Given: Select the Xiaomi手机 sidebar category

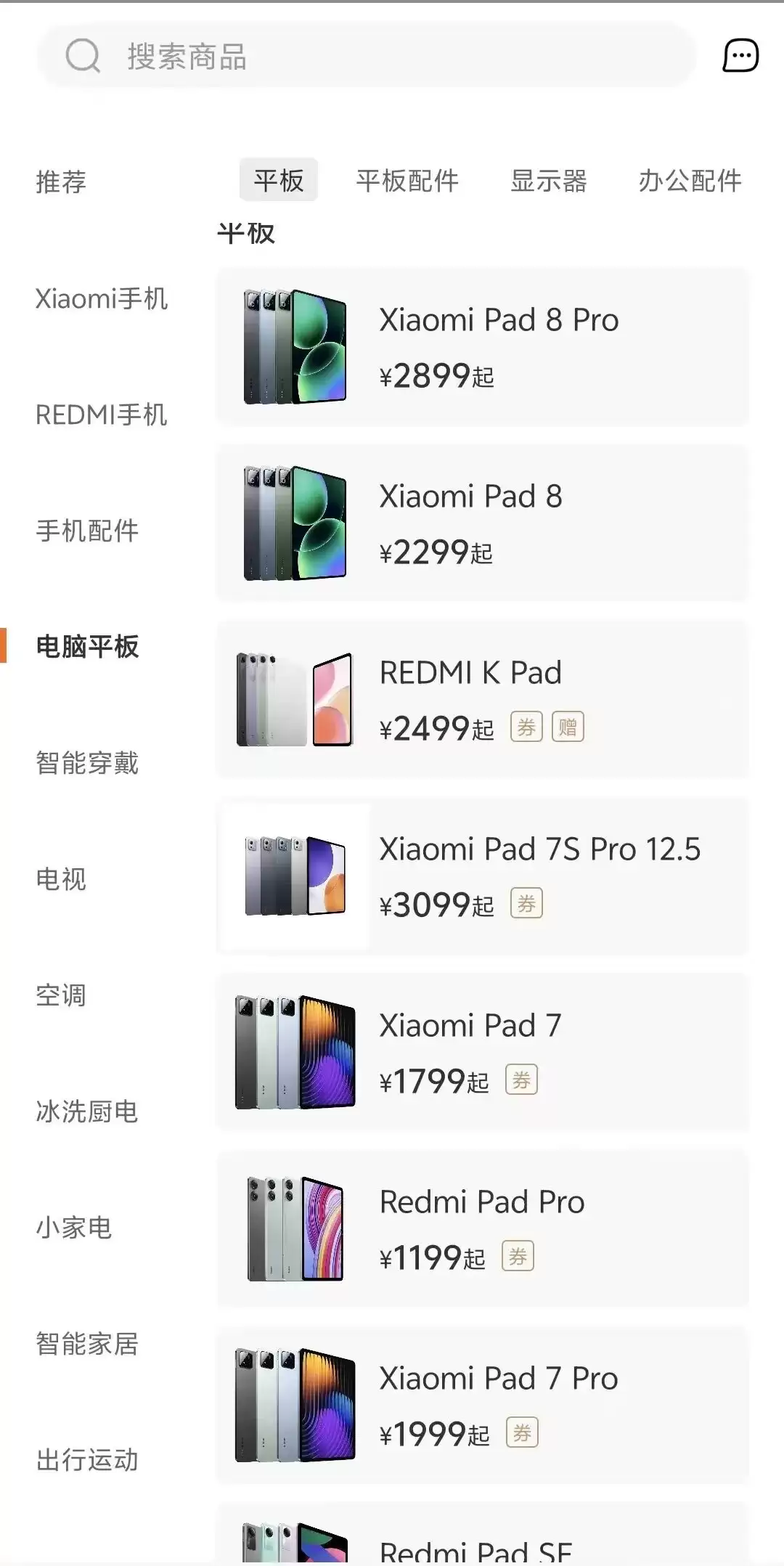Looking at the screenshot, I should tap(102, 299).
